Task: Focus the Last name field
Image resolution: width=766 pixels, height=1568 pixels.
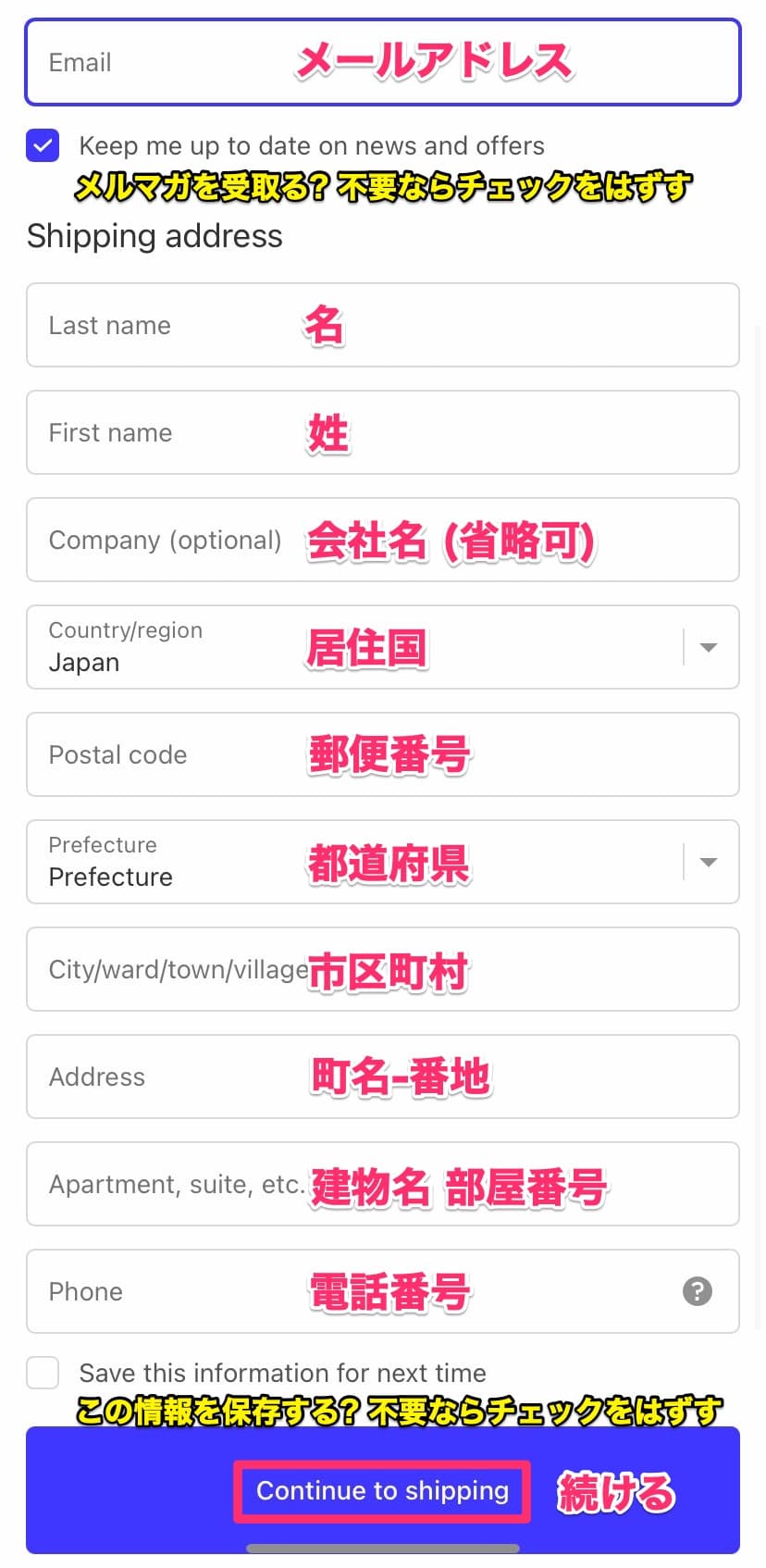Action: tap(383, 325)
